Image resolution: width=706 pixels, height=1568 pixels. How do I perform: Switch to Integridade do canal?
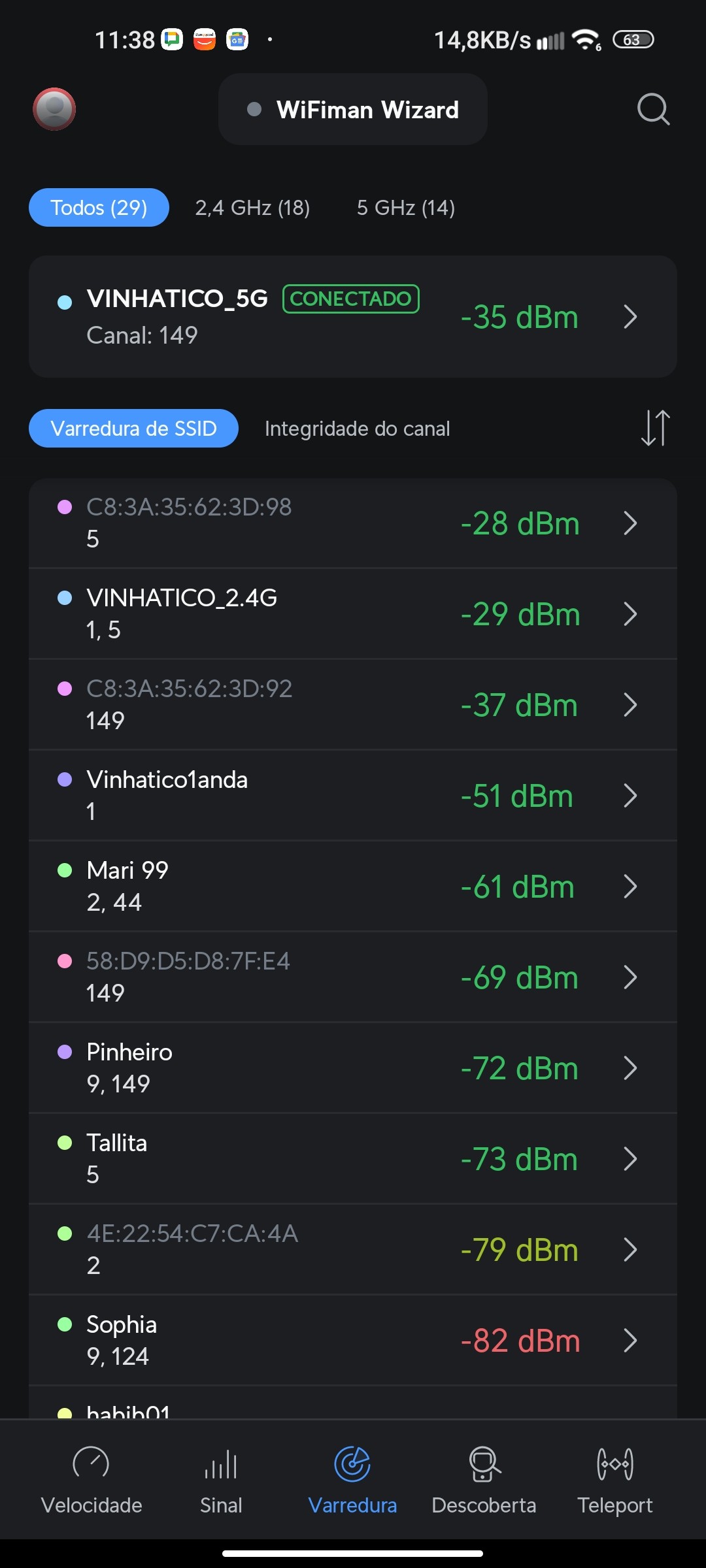tap(357, 429)
